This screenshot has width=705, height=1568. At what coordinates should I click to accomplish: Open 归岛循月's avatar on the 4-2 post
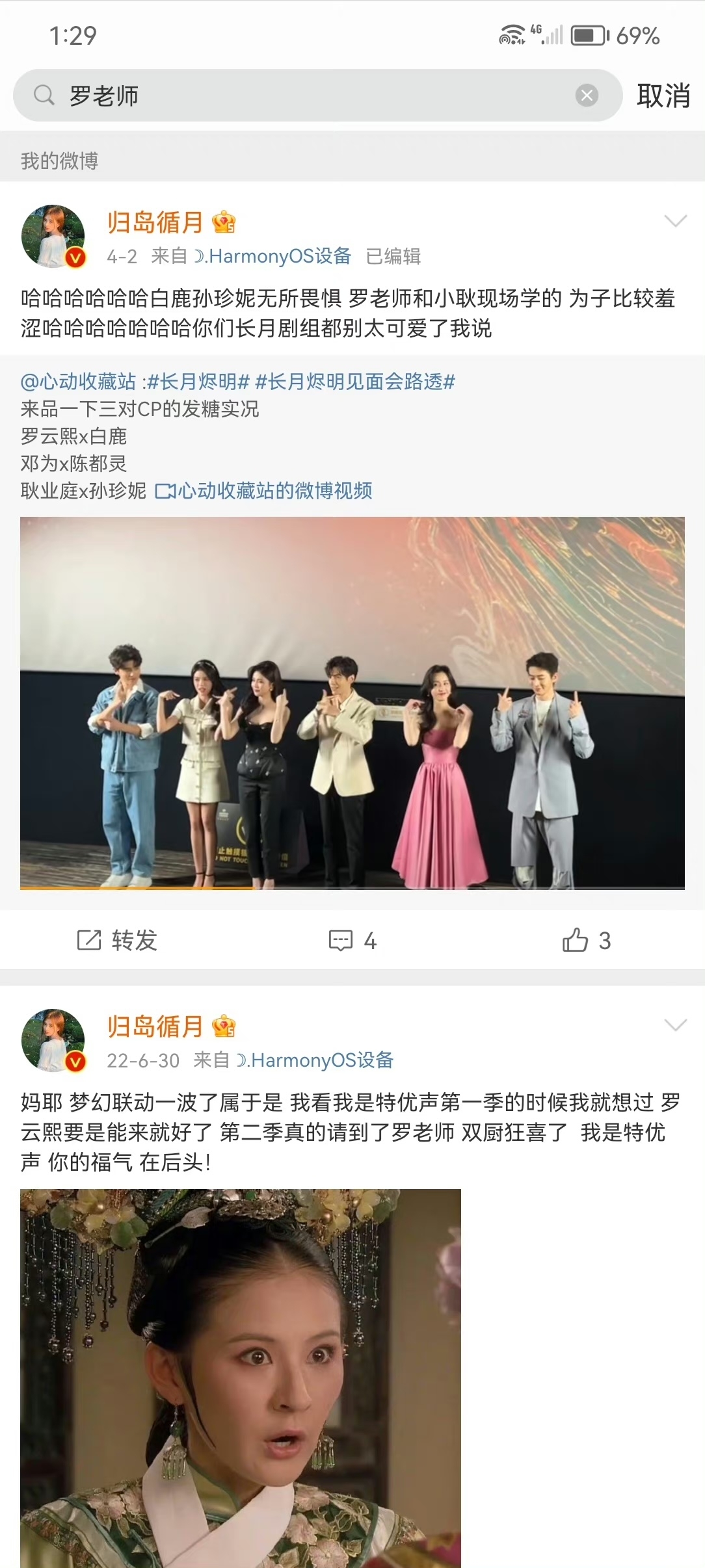(53, 237)
